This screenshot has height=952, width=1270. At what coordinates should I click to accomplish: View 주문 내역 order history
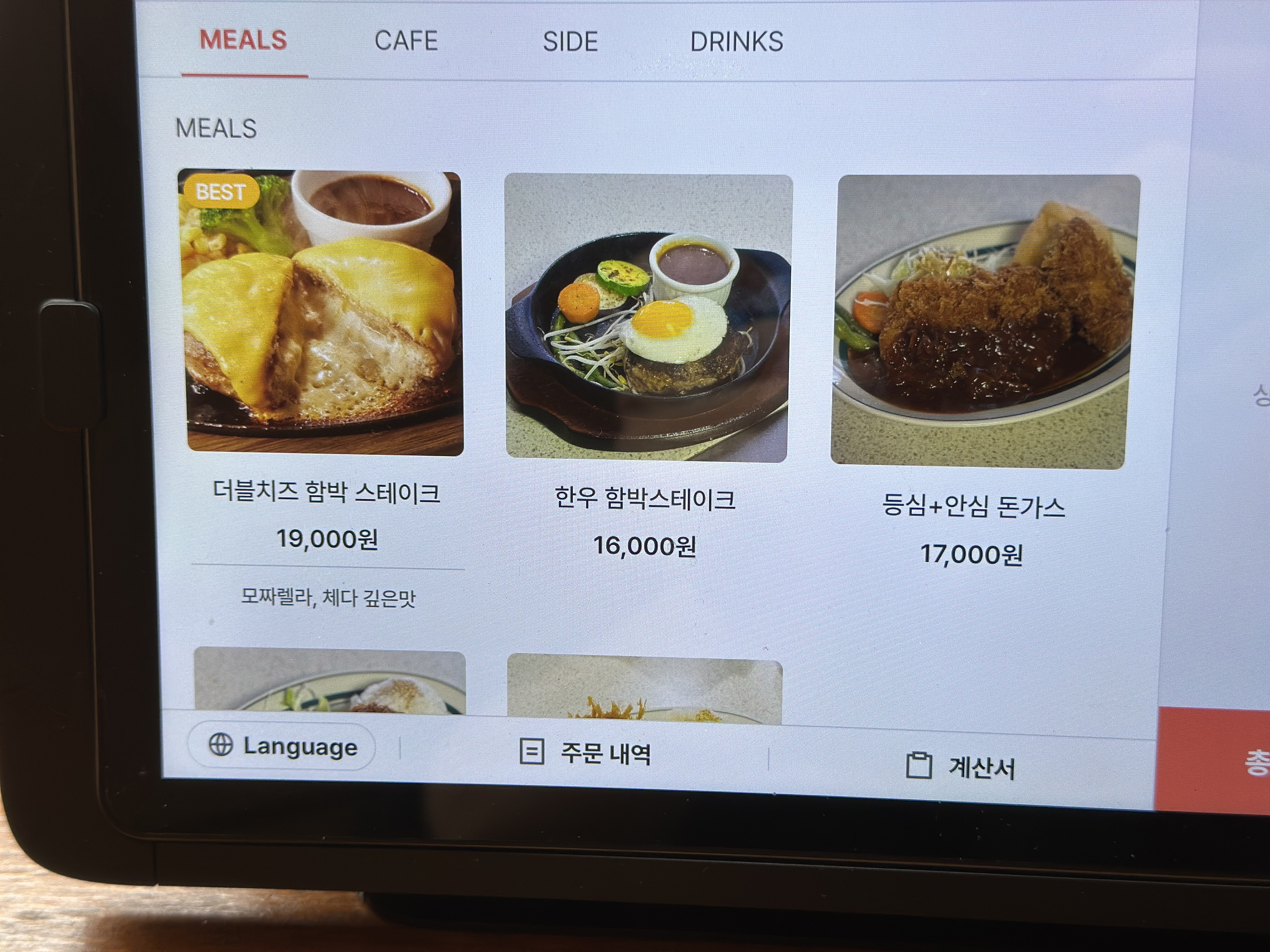(x=585, y=752)
